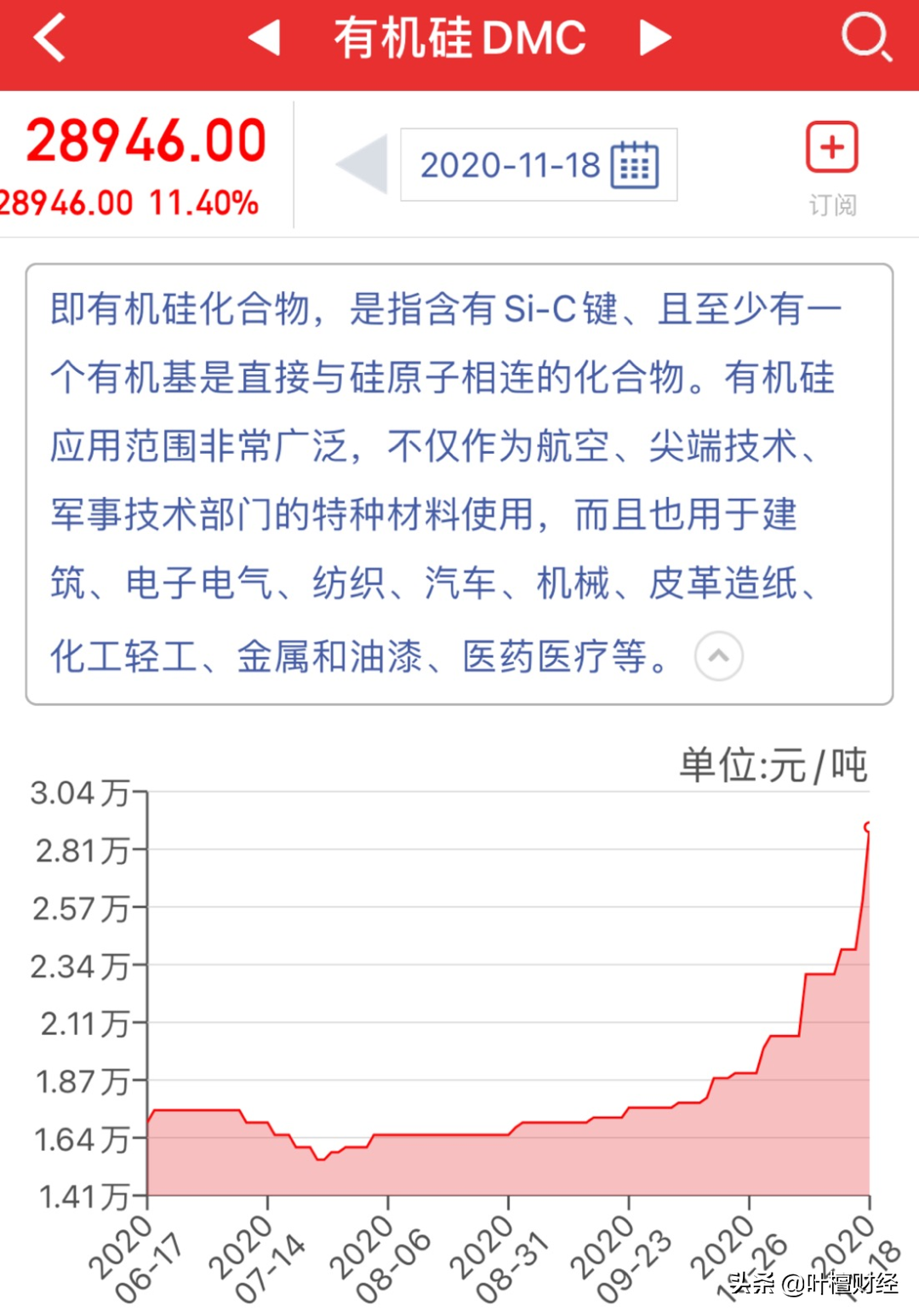Go to the previous date with the gray arrow
Viewport: 919px width, 1316px height.
click(x=362, y=164)
